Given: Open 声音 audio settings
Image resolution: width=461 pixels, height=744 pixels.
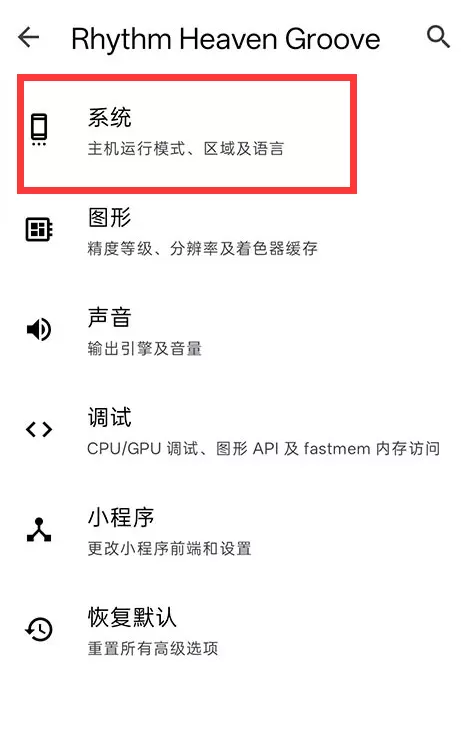Looking at the screenshot, I should 230,331.
